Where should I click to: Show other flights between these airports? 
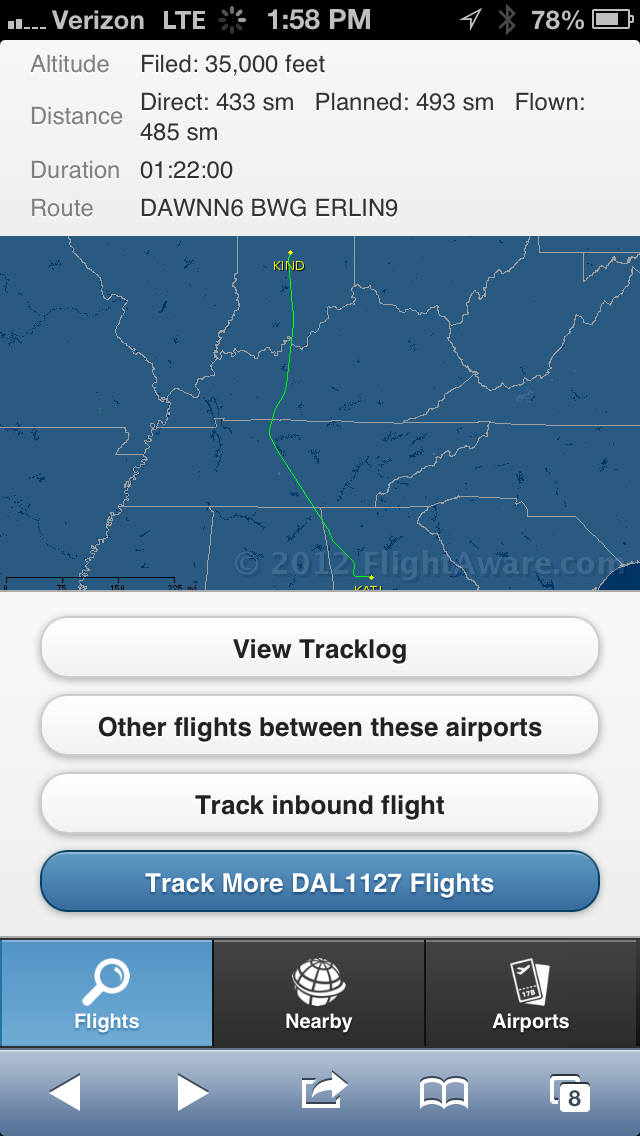(x=320, y=726)
